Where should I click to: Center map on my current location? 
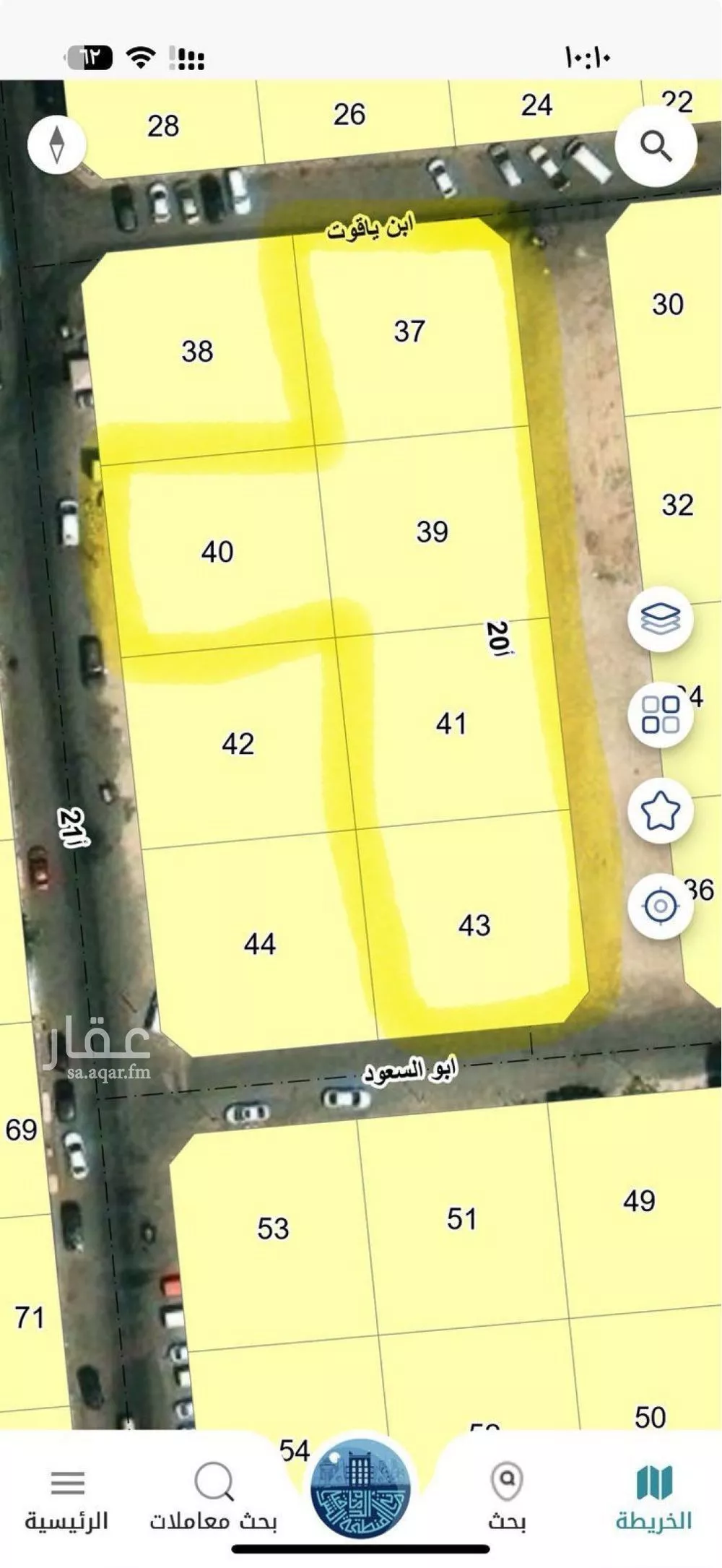[x=660, y=905]
